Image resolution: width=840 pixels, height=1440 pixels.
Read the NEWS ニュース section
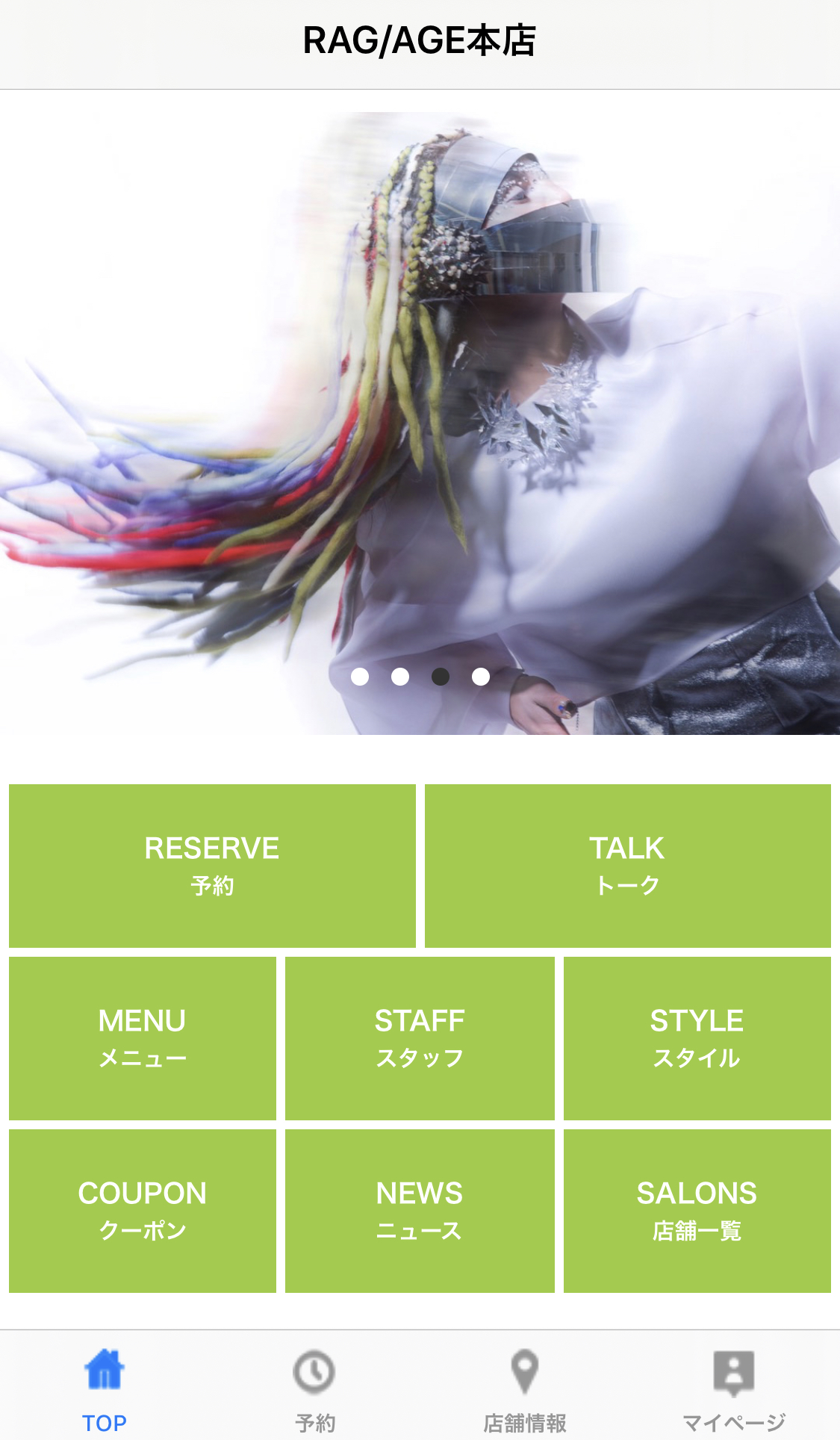420,1211
